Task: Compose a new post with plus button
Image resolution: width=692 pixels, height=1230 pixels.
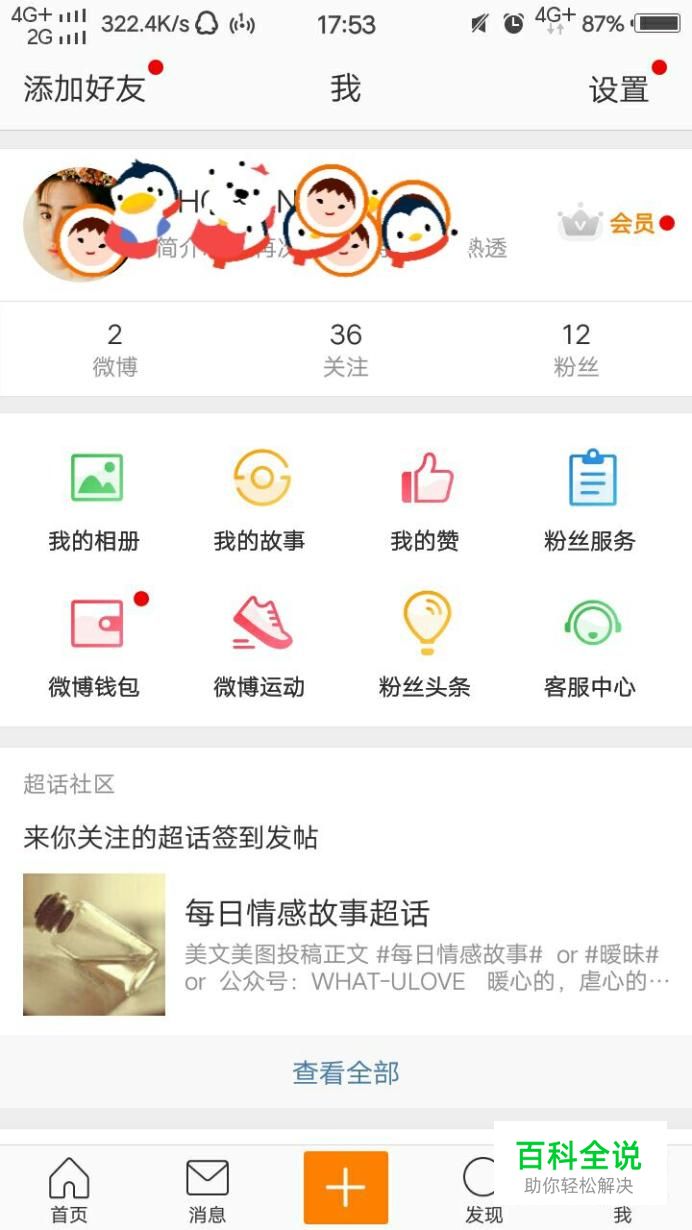Action: click(346, 1188)
